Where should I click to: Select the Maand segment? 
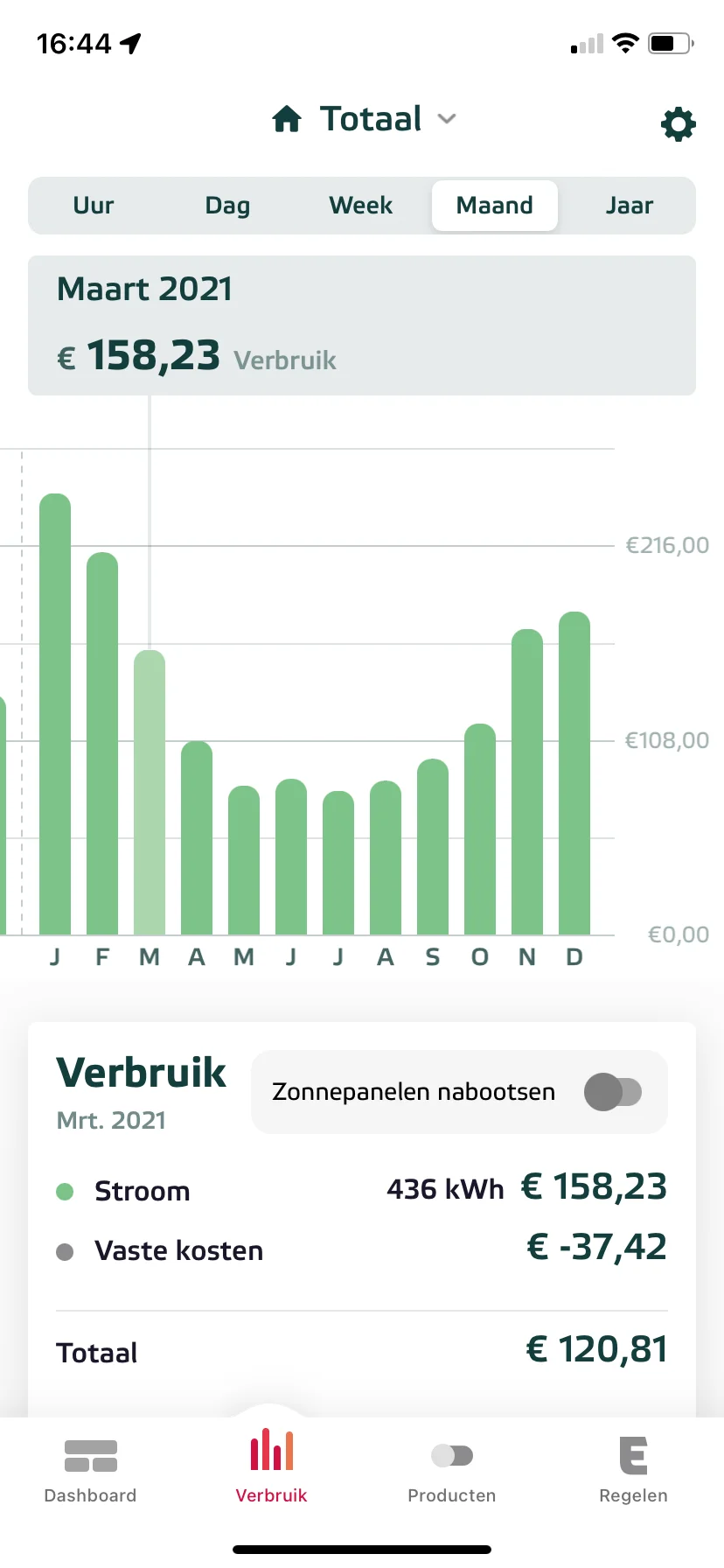coord(494,206)
